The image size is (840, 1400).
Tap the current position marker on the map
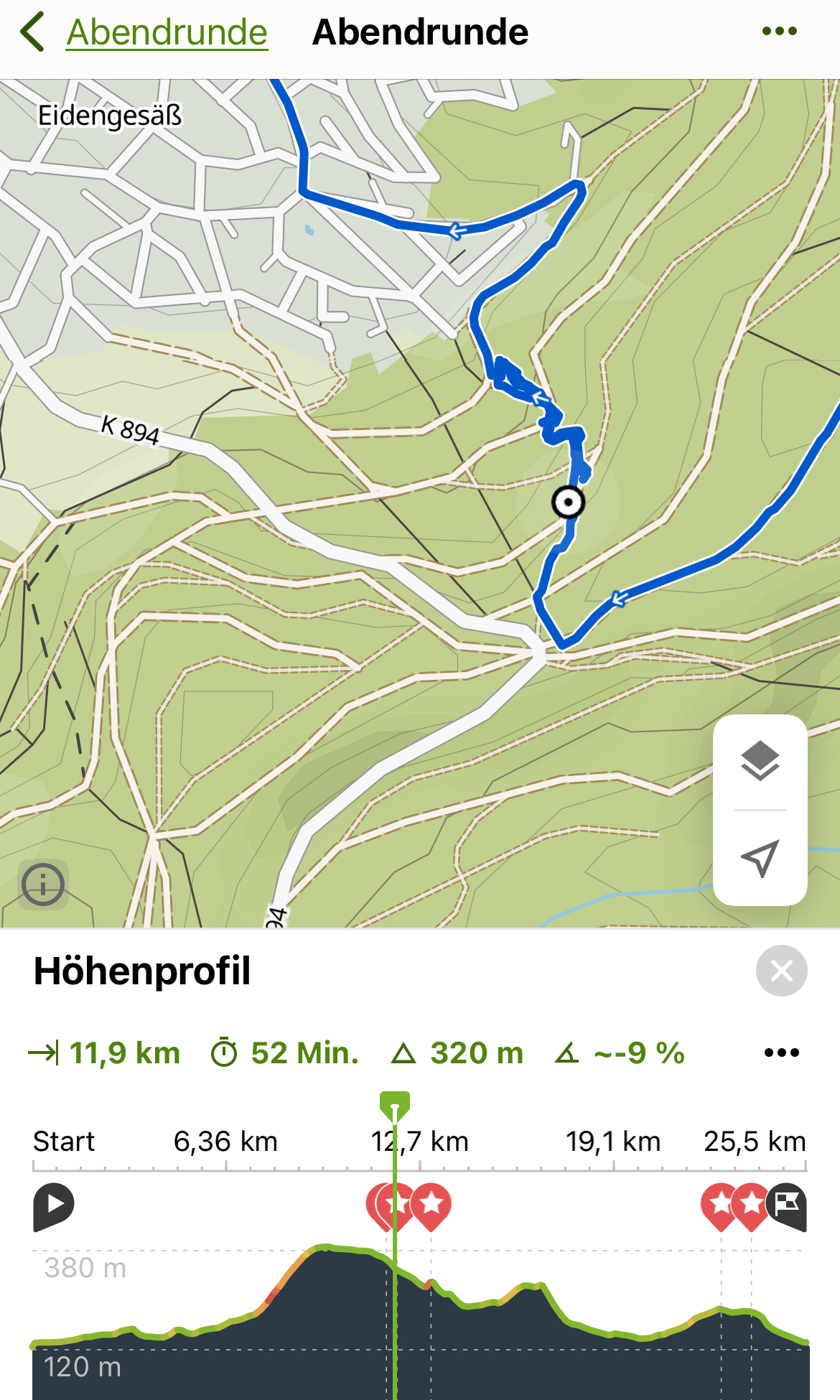(568, 502)
